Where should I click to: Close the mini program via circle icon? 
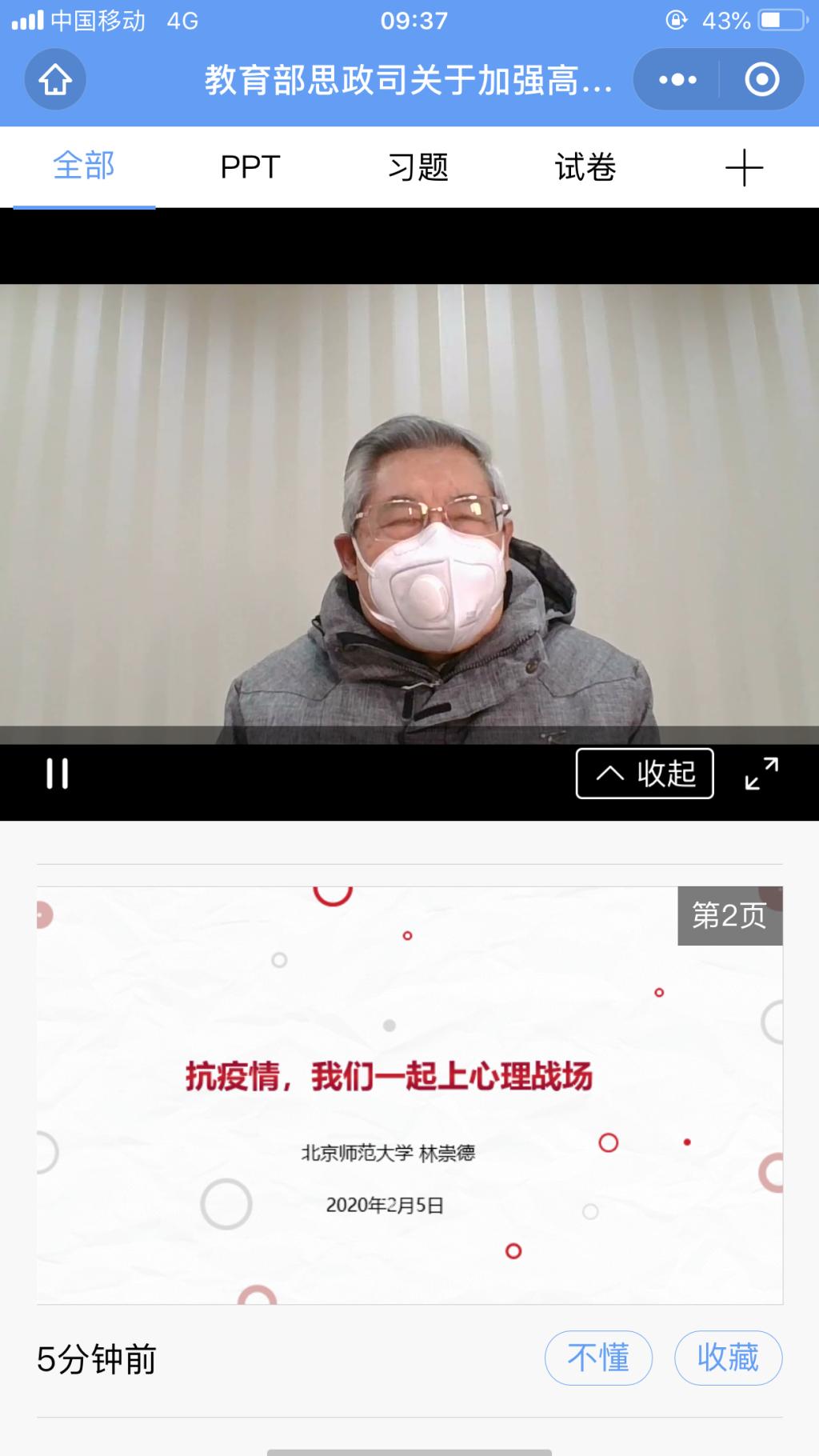[x=761, y=79]
